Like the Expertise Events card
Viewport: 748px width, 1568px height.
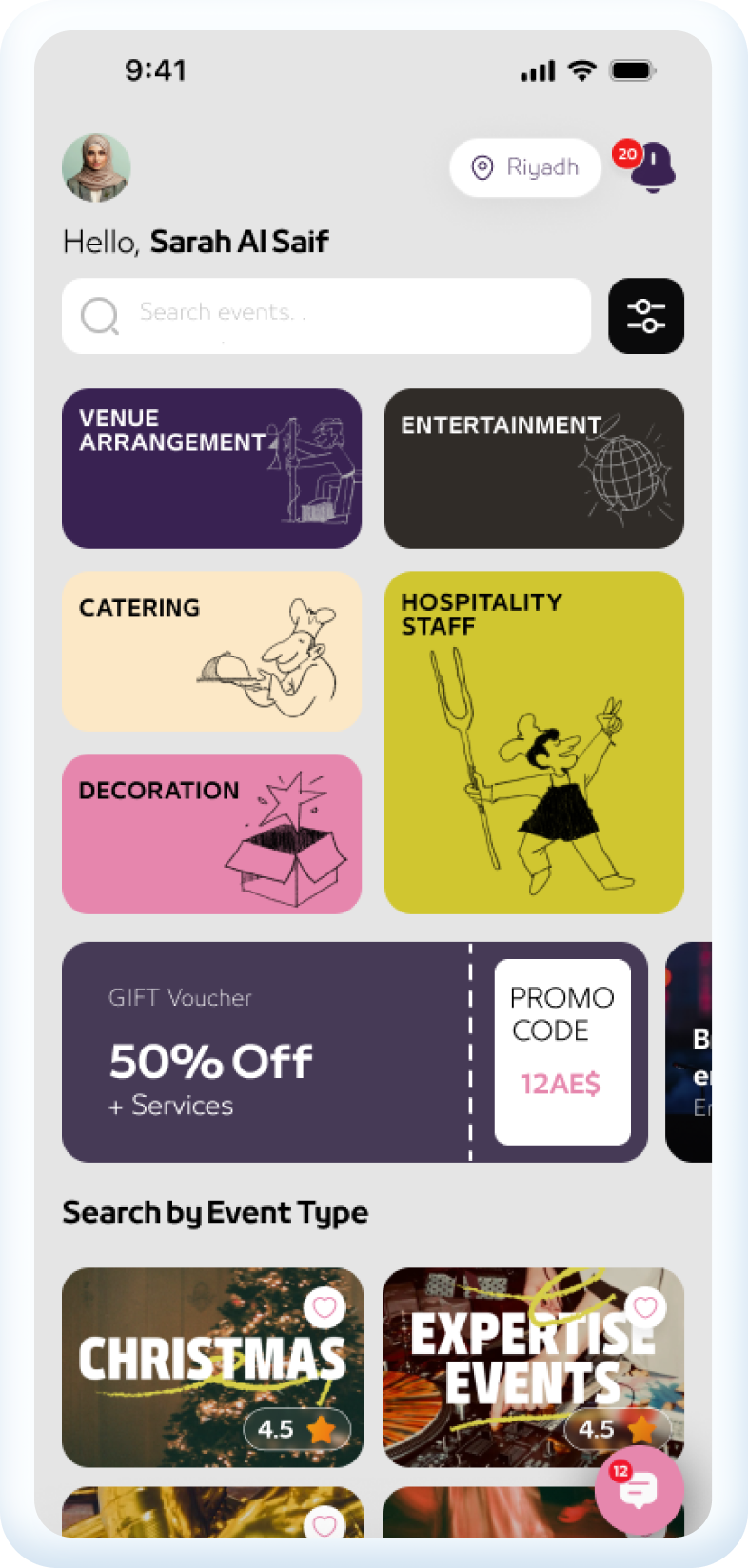pyautogui.click(x=645, y=1307)
